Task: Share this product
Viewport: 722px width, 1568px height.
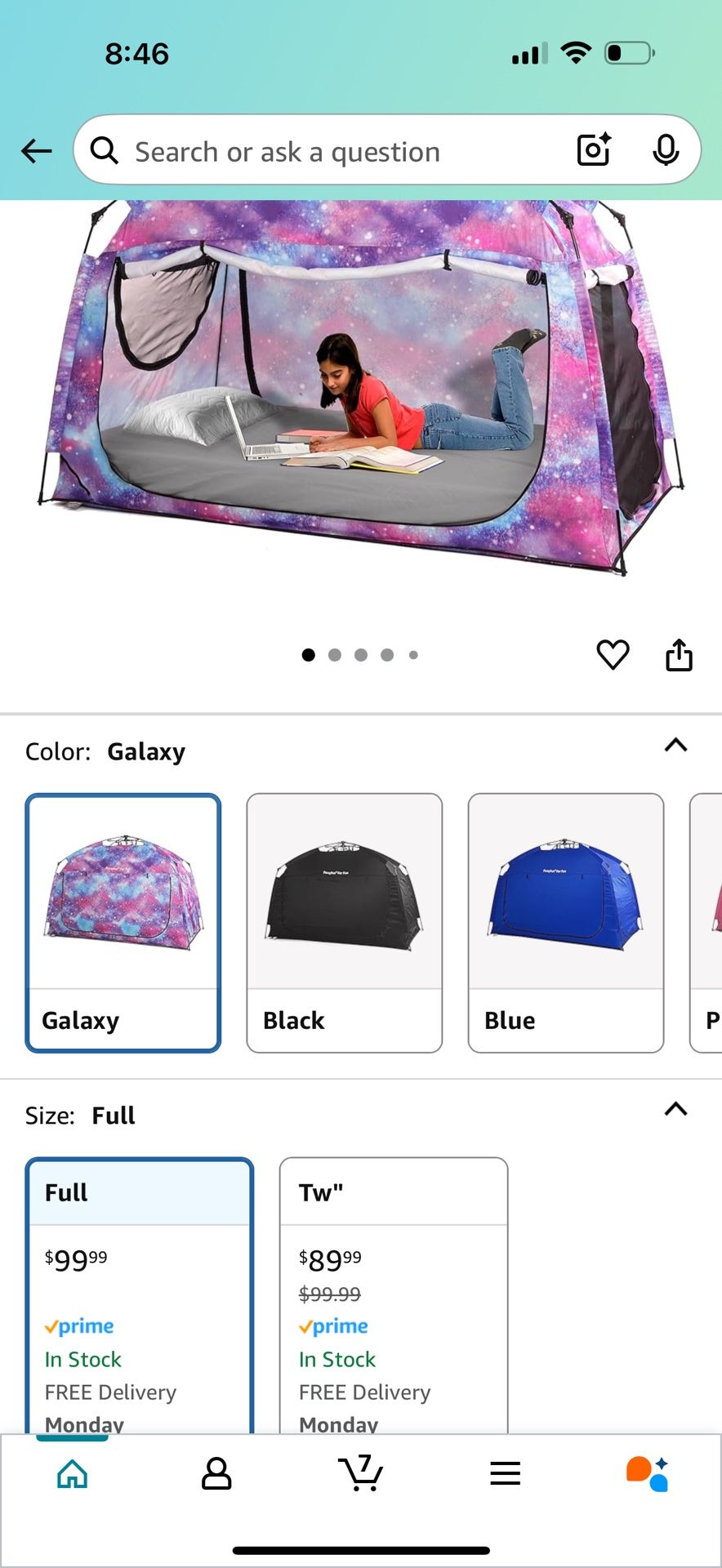Action: [679, 655]
